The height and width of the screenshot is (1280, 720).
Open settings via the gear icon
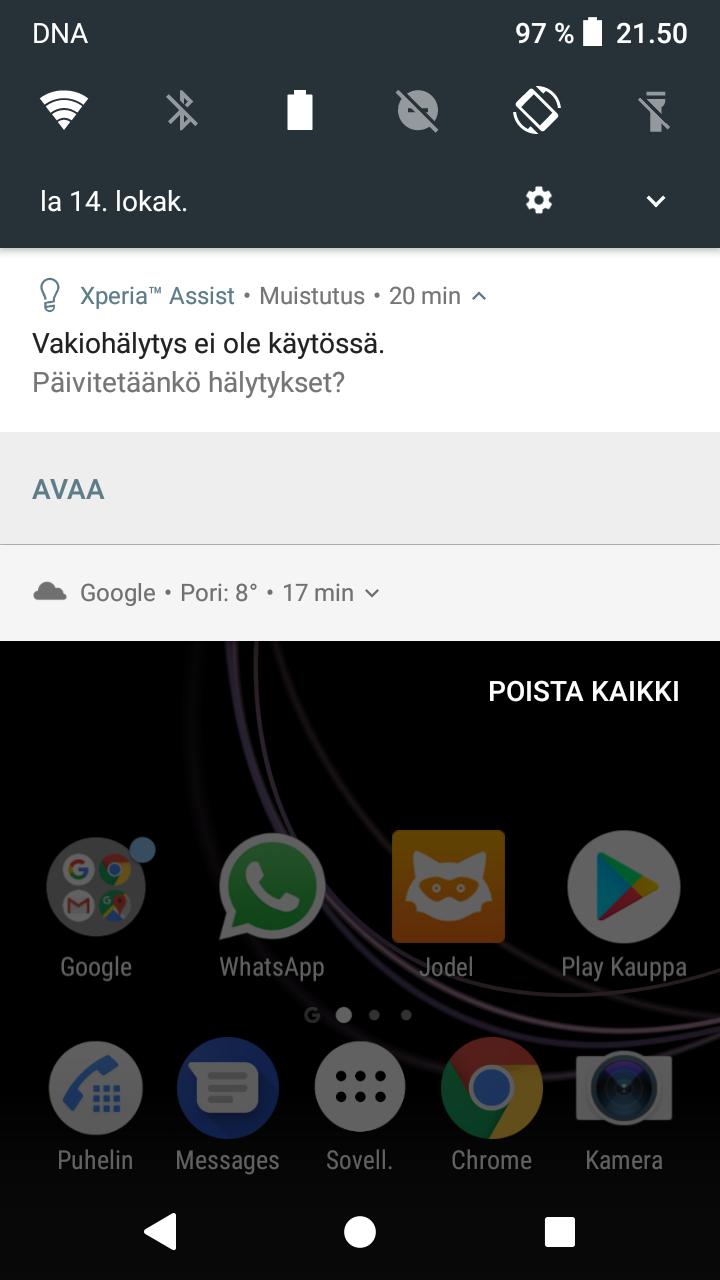(539, 201)
